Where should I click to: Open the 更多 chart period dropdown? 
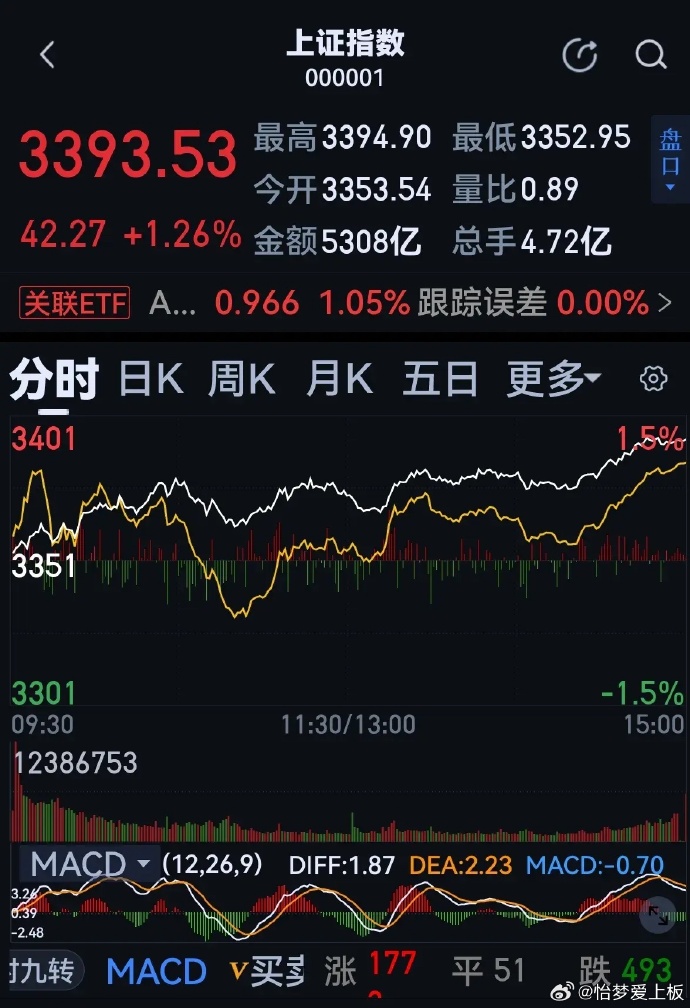pos(554,380)
